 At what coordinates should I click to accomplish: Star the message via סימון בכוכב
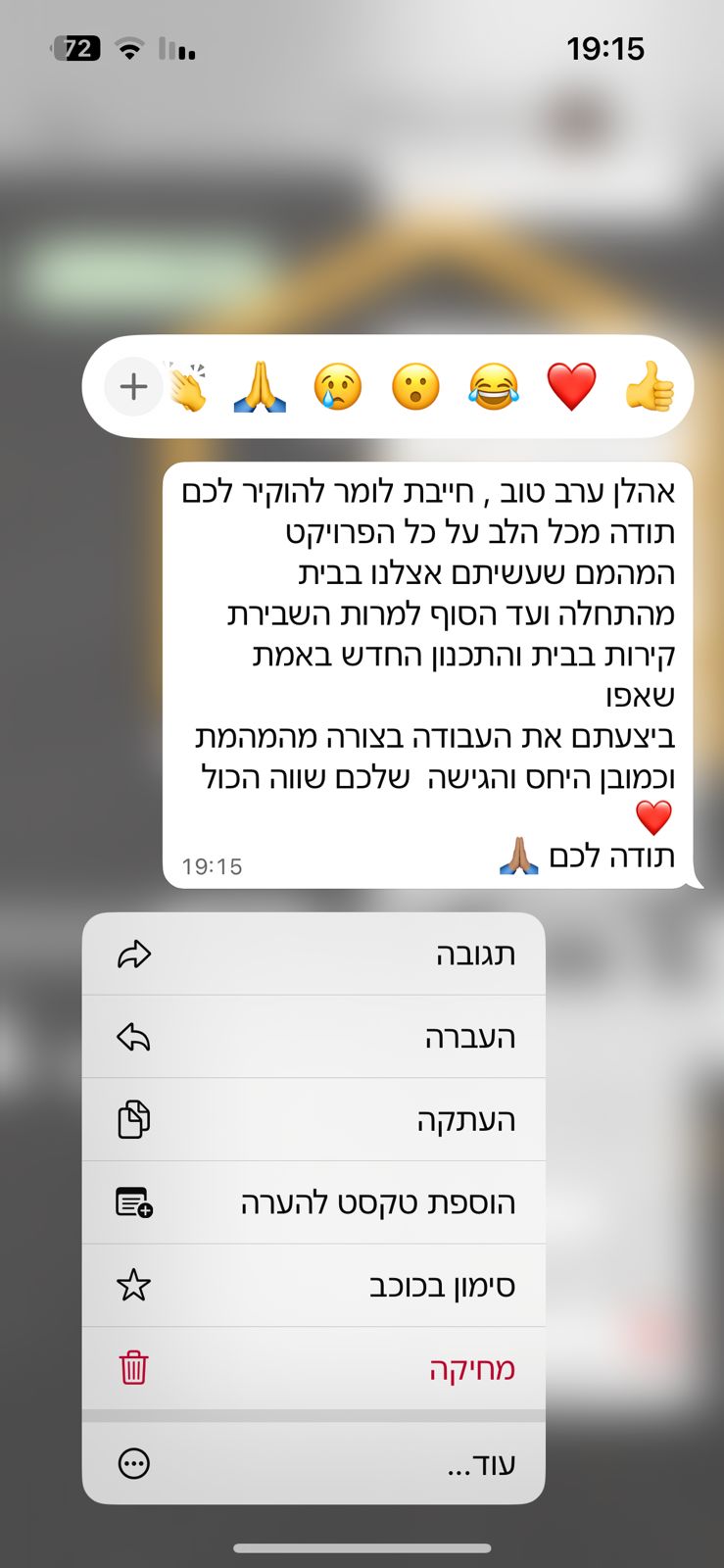314,1286
